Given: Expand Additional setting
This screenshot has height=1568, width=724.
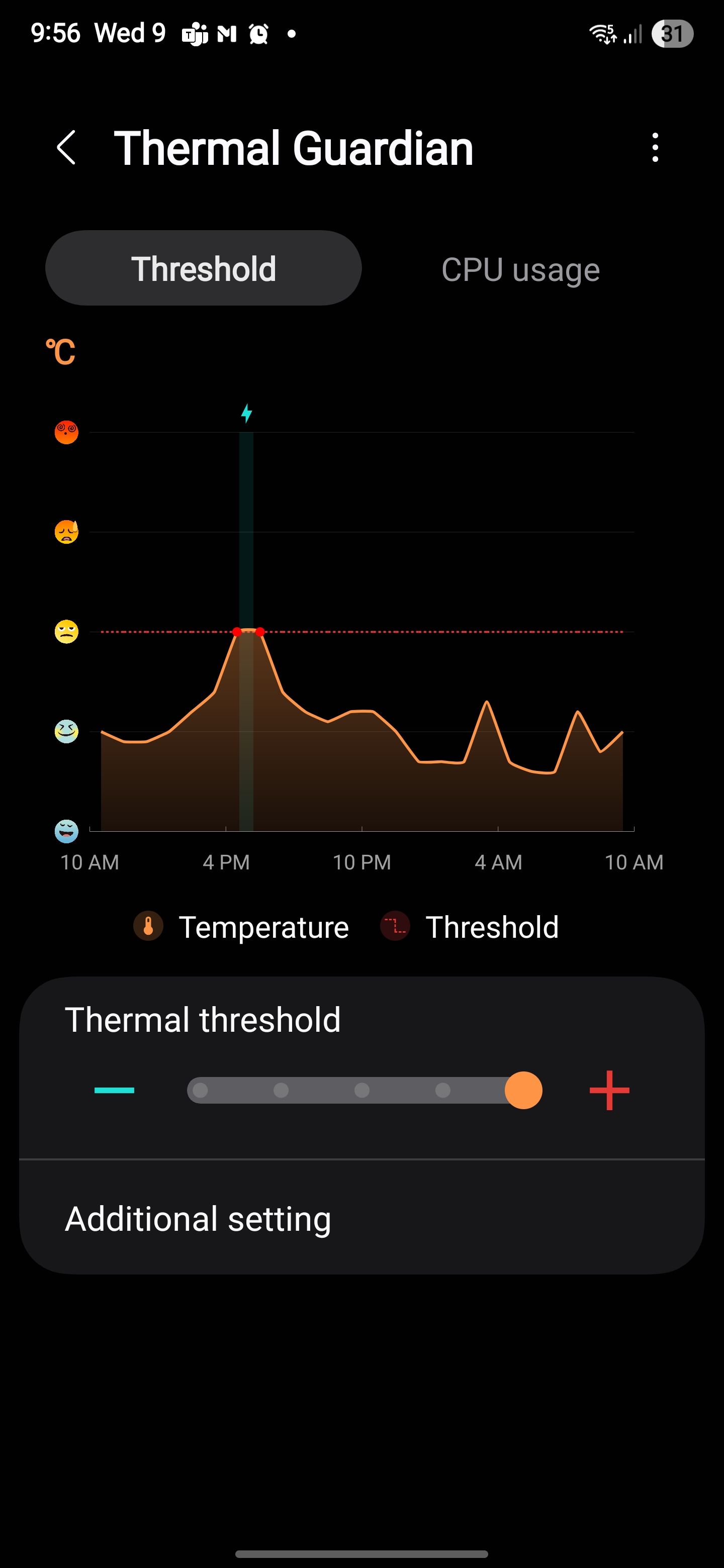Looking at the screenshot, I should 198,1219.
